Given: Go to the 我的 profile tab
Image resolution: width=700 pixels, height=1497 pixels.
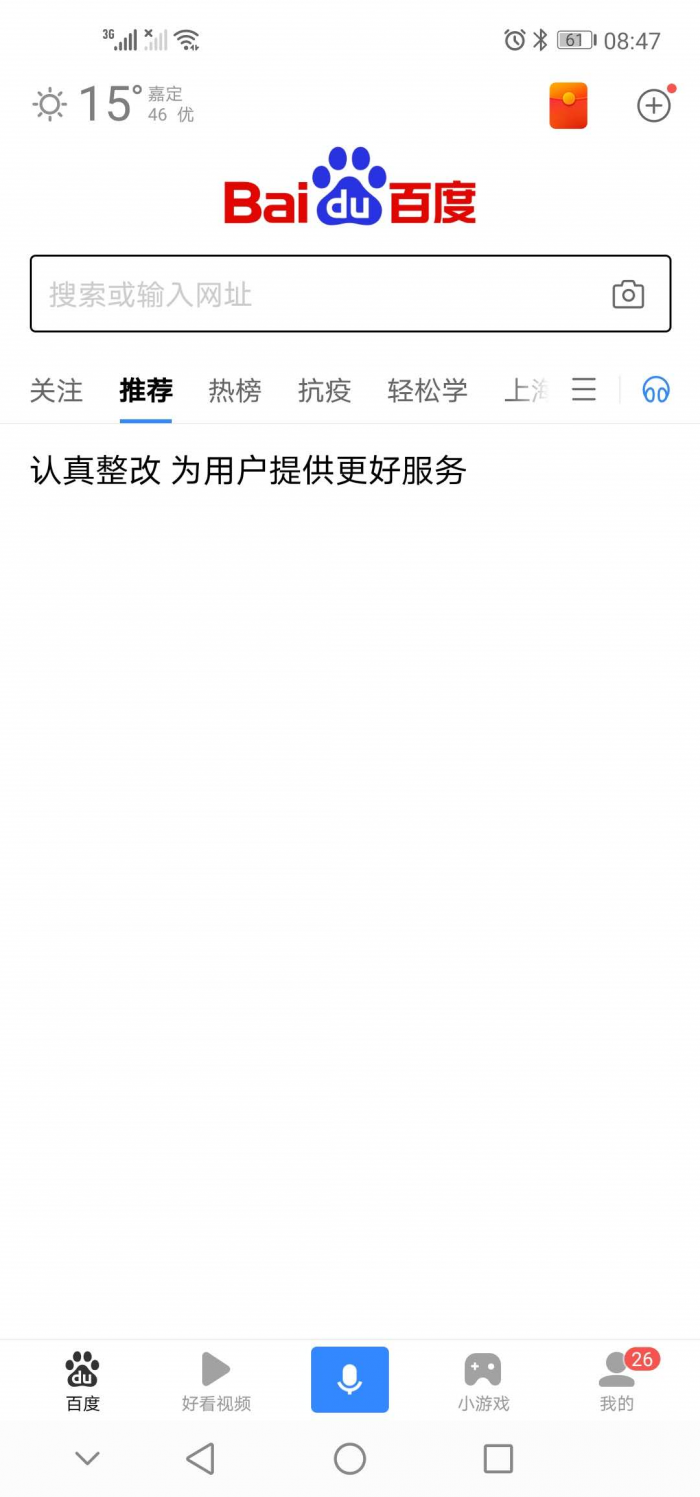Looking at the screenshot, I should (x=617, y=1380).
